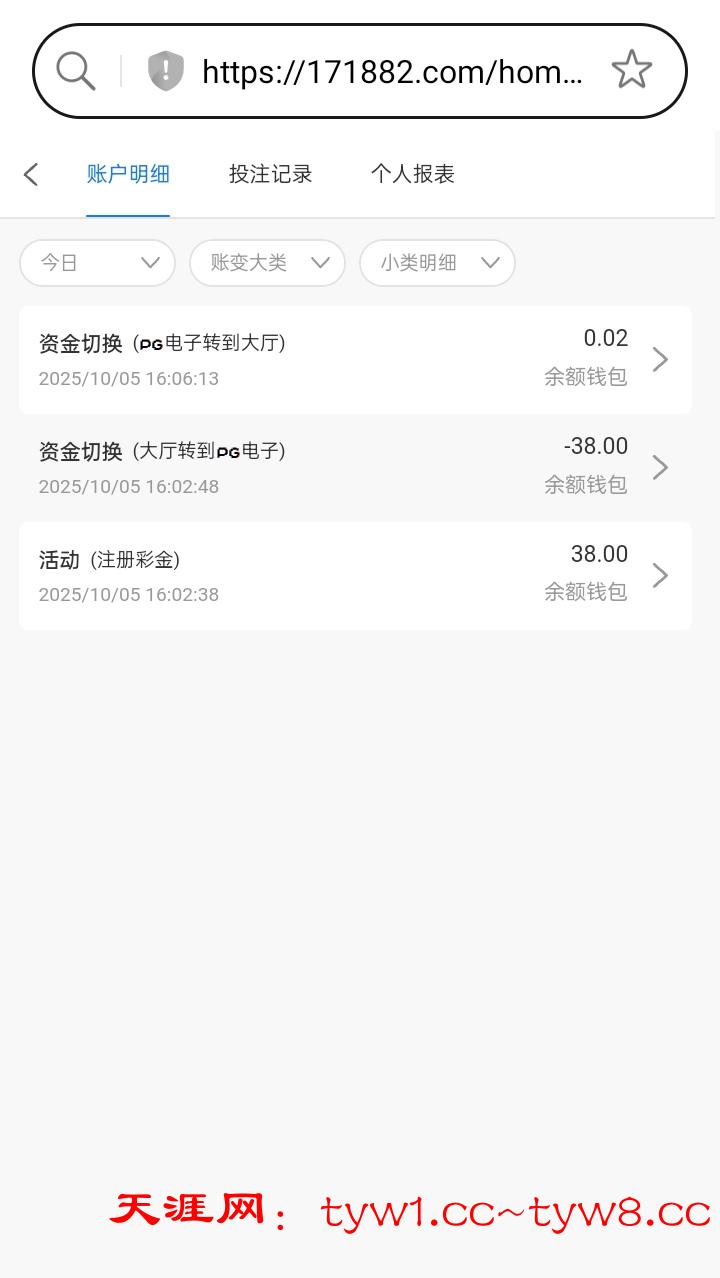Open the 小类明细 filter dropdown
The width and height of the screenshot is (720, 1278).
(x=437, y=263)
